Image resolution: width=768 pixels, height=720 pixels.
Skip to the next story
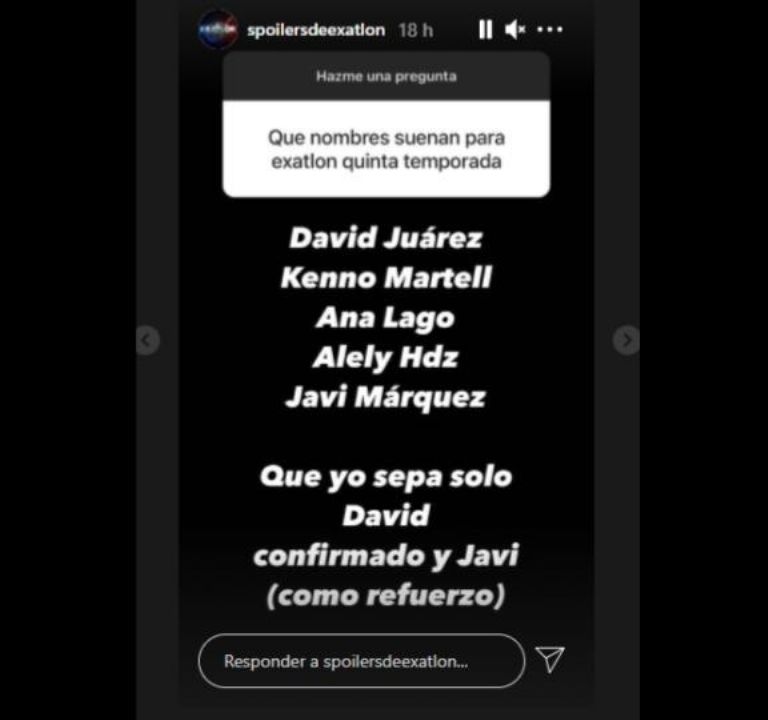[x=626, y=341]
